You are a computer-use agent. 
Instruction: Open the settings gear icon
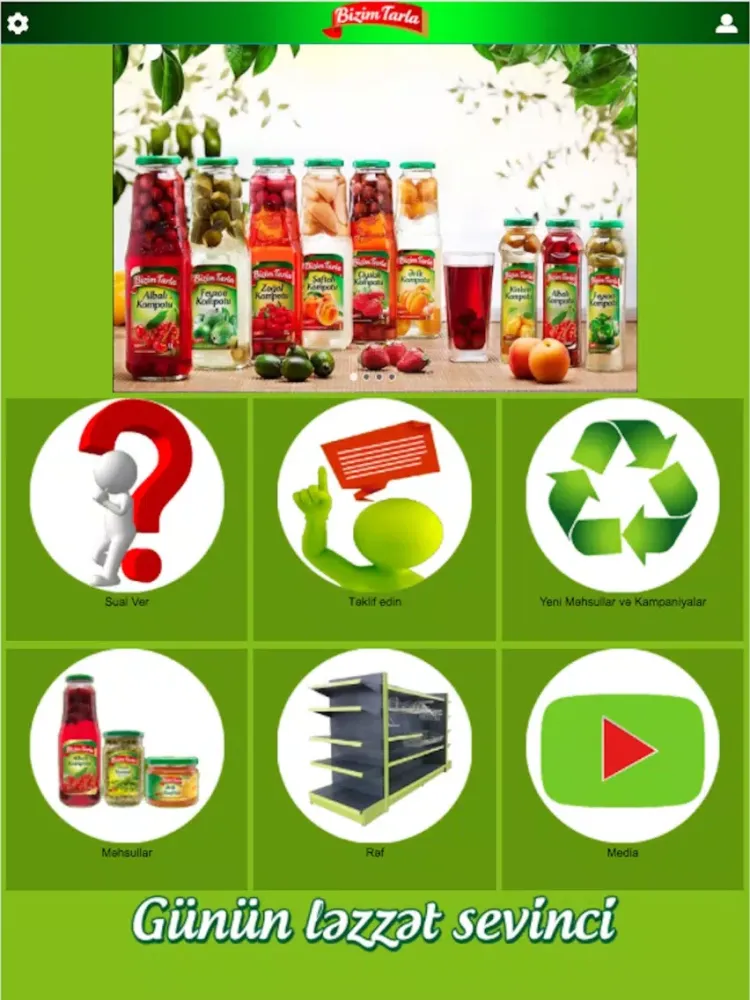pyautogui.click(x=18, y=24)
